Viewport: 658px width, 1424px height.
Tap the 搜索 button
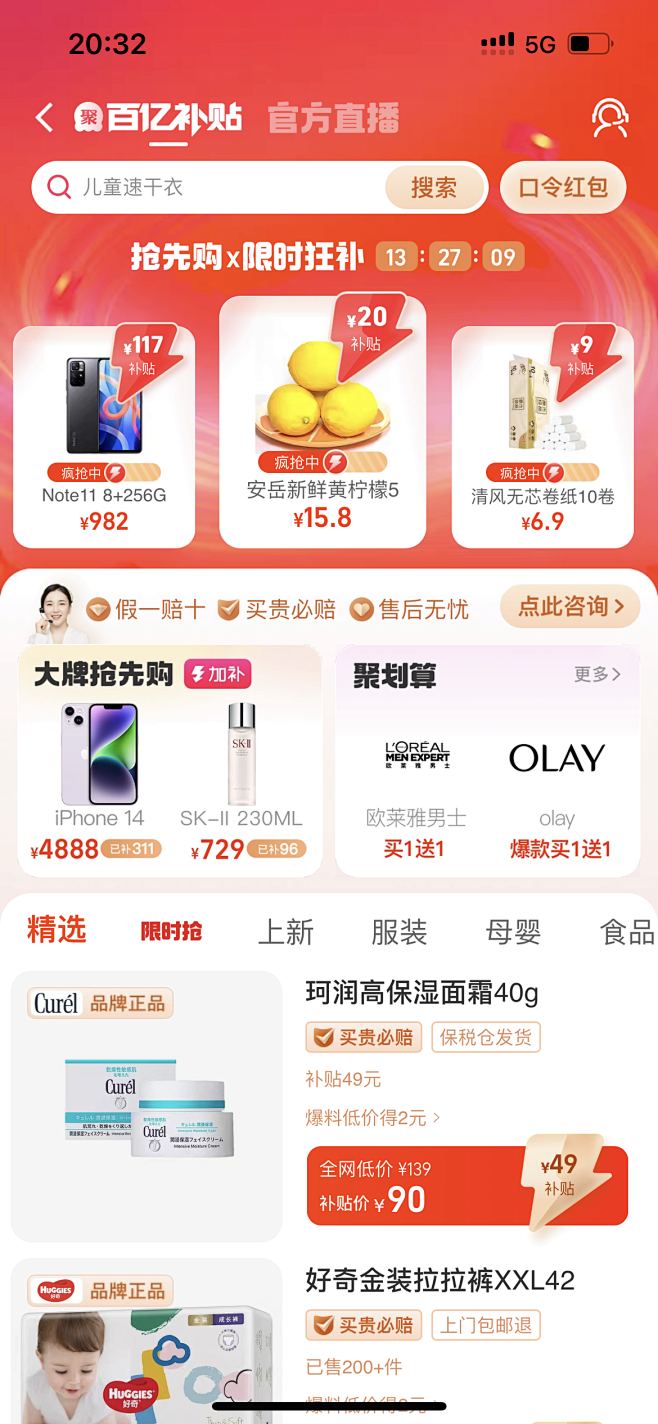tap(434, 187)
